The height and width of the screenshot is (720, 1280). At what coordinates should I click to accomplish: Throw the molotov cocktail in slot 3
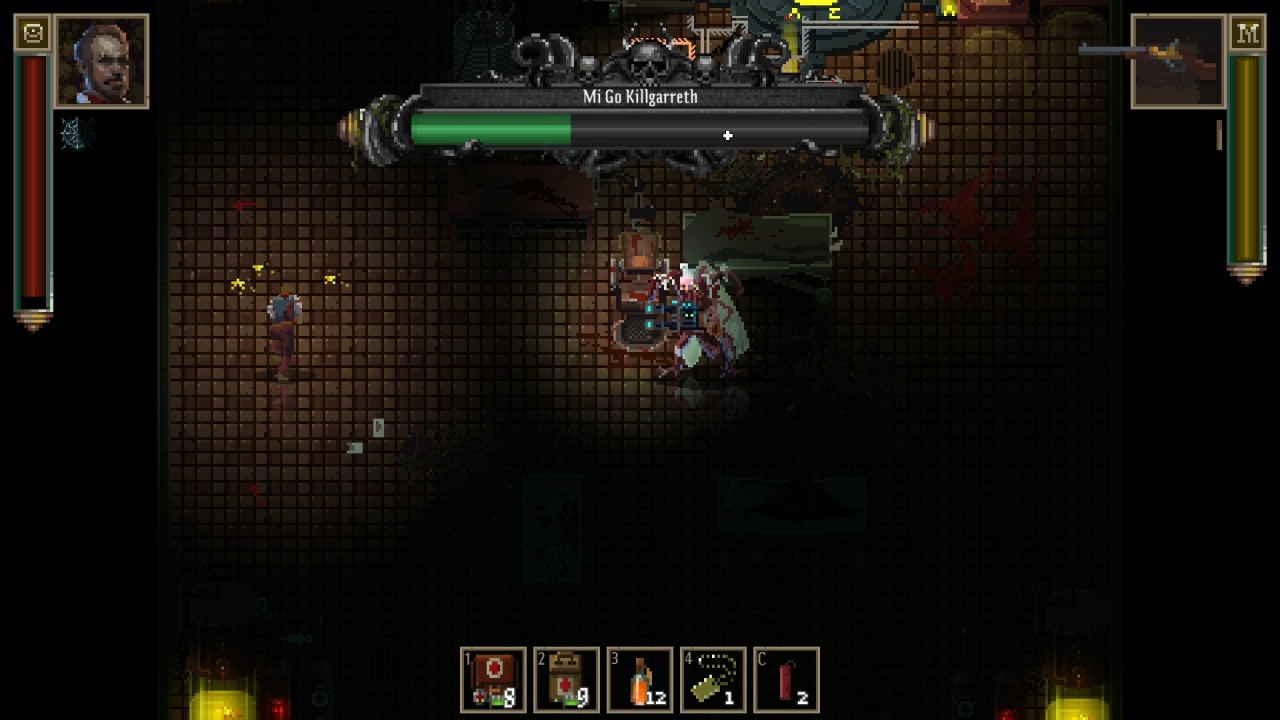pyautogui.click(x=640, y=680)
